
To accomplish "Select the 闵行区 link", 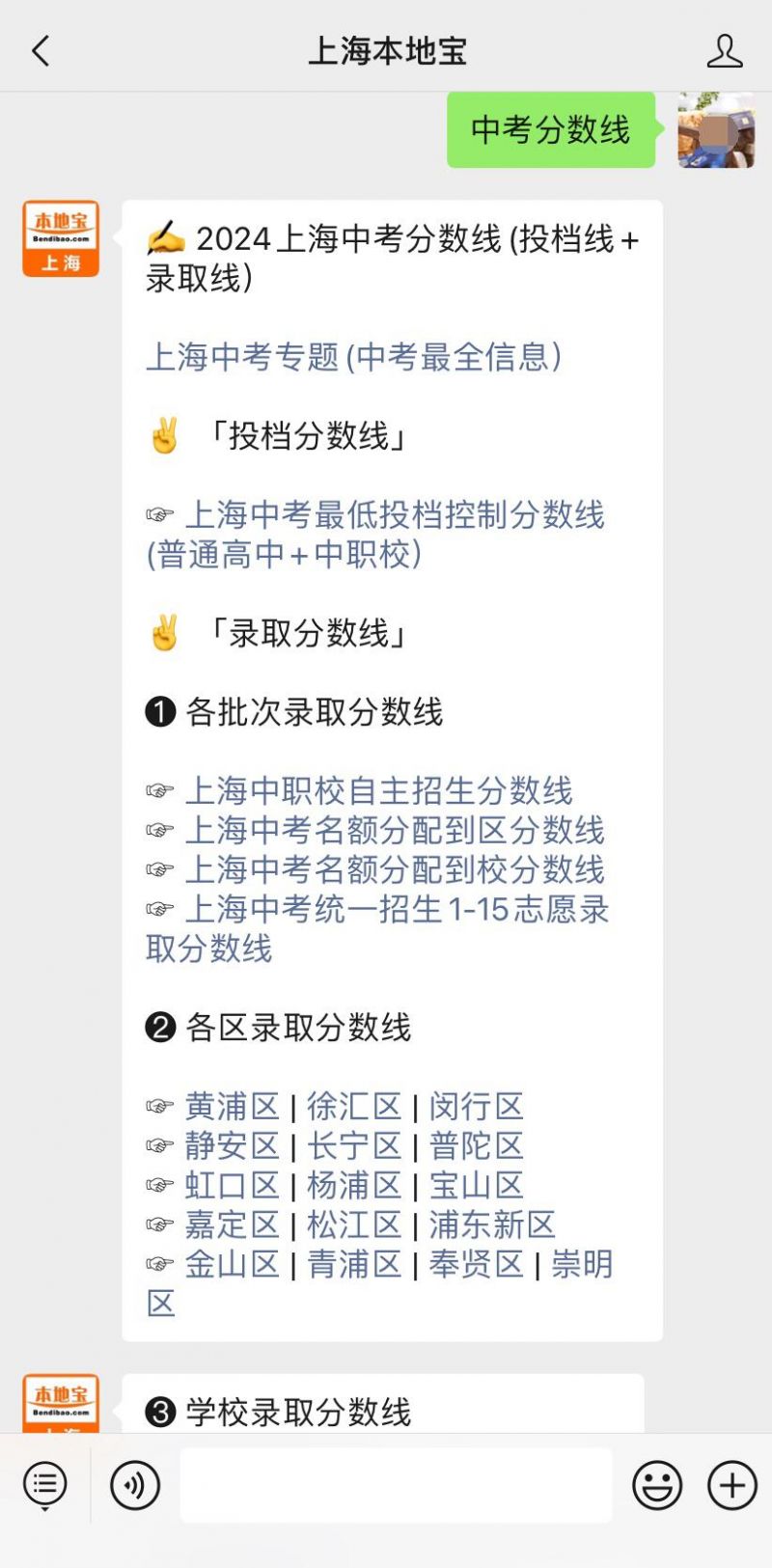I will (477, 1106).
